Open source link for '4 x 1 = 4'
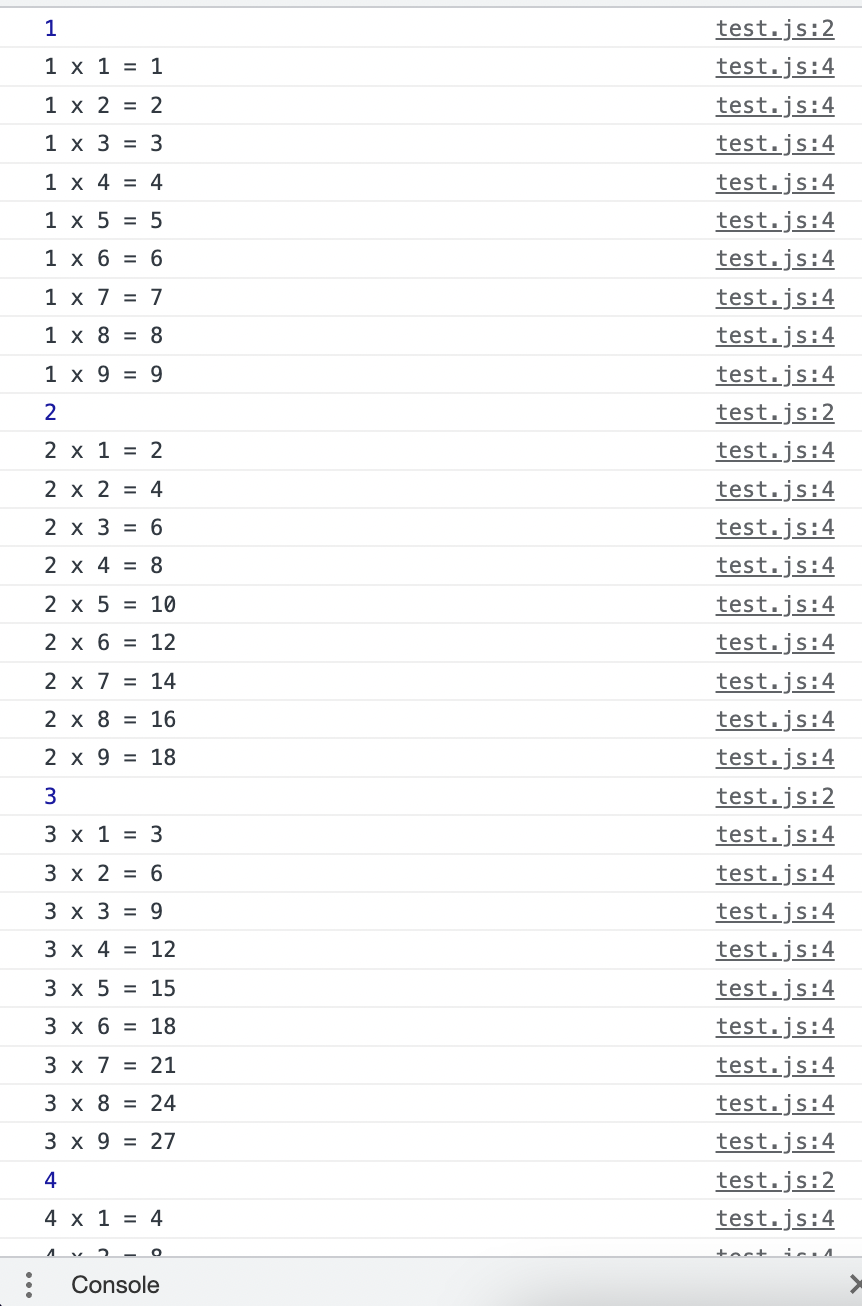Viewport: 862px width, 1306px height. [x=774, y=1219]
